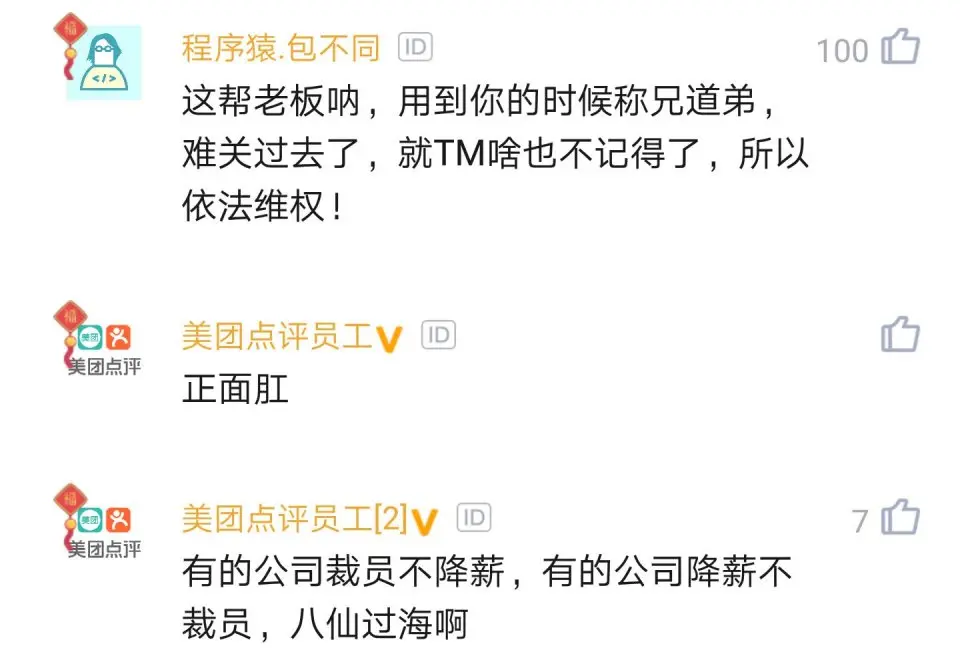Tap the avatar beside the 正面肛 comment

[103, 343]
